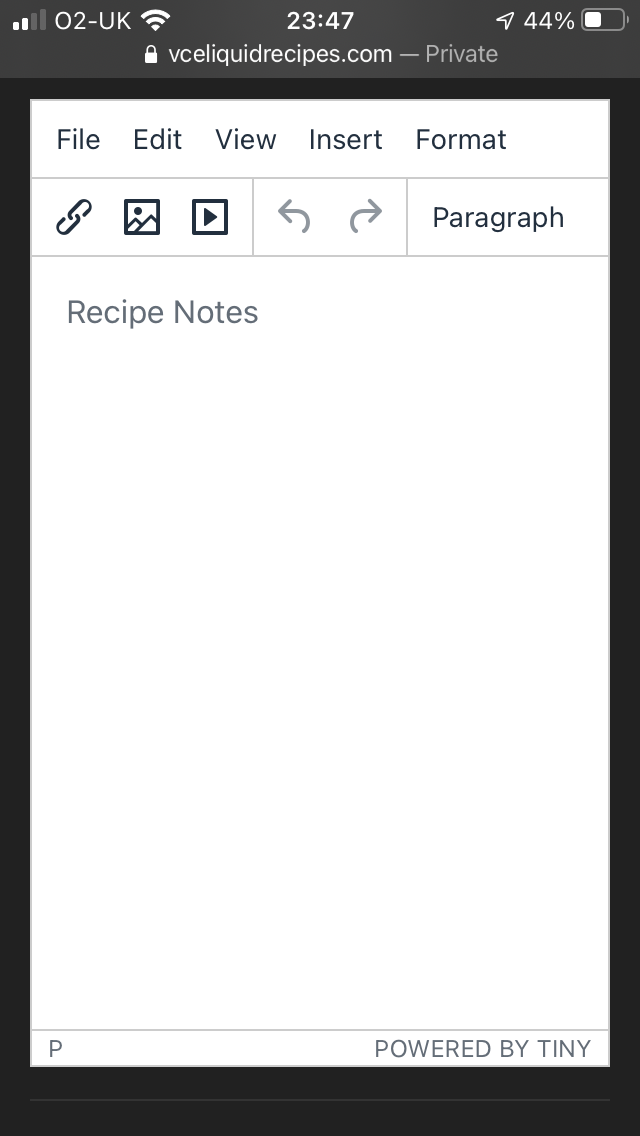
Task: Tap the vceliquidrecipes.com address bar
Action: [320, 54]
